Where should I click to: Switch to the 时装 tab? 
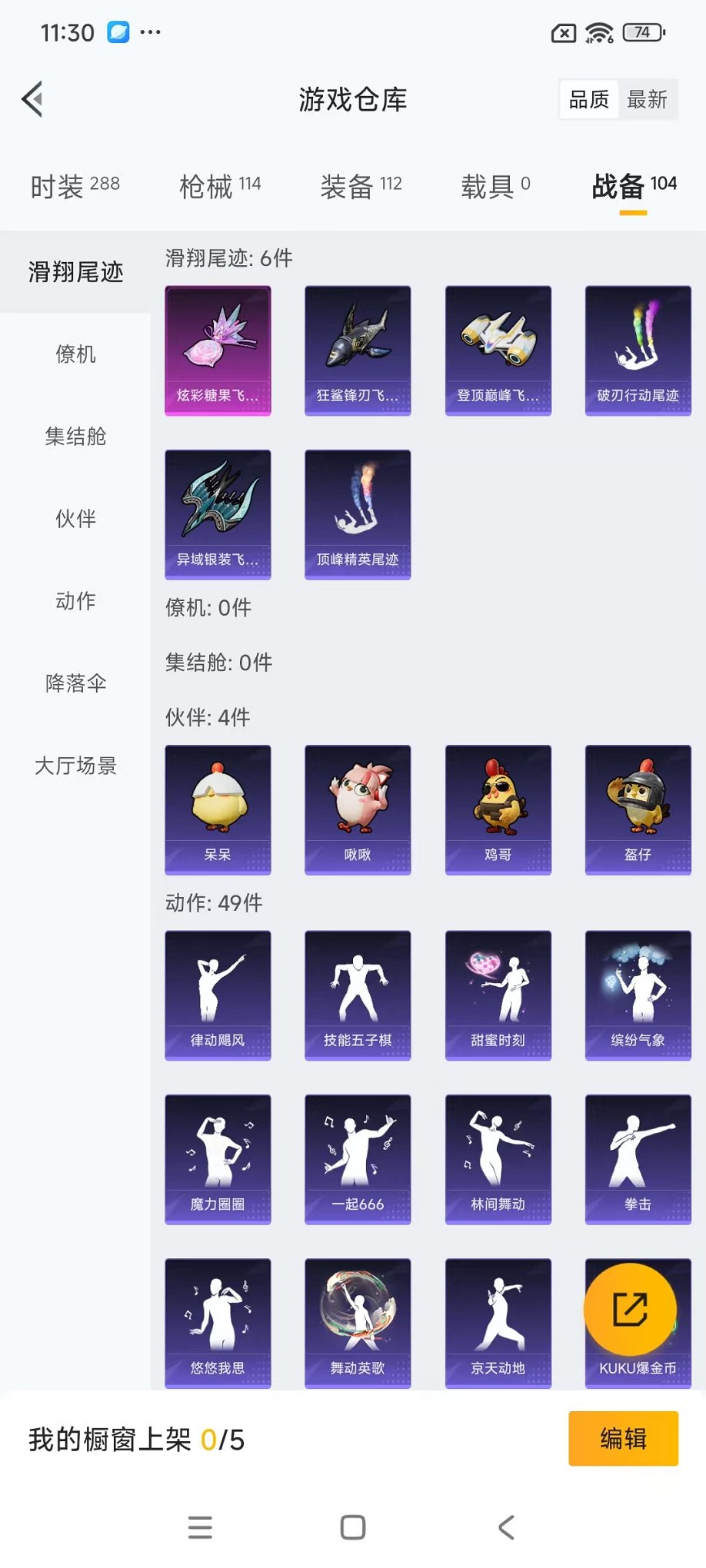coord(74,185)
